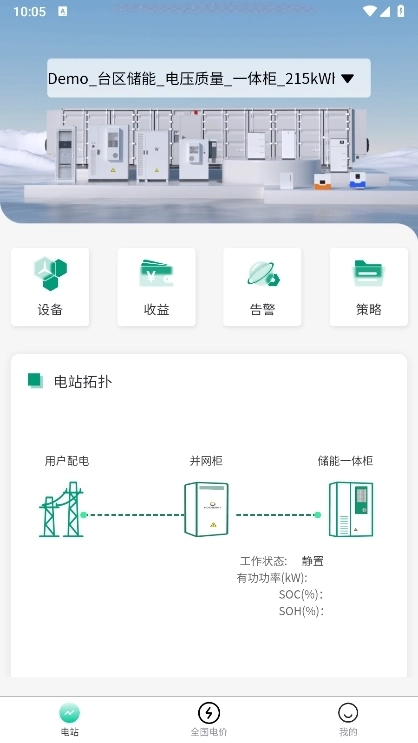
Task: Switch to the 我的 tab
Action: (x=348, y=720)
